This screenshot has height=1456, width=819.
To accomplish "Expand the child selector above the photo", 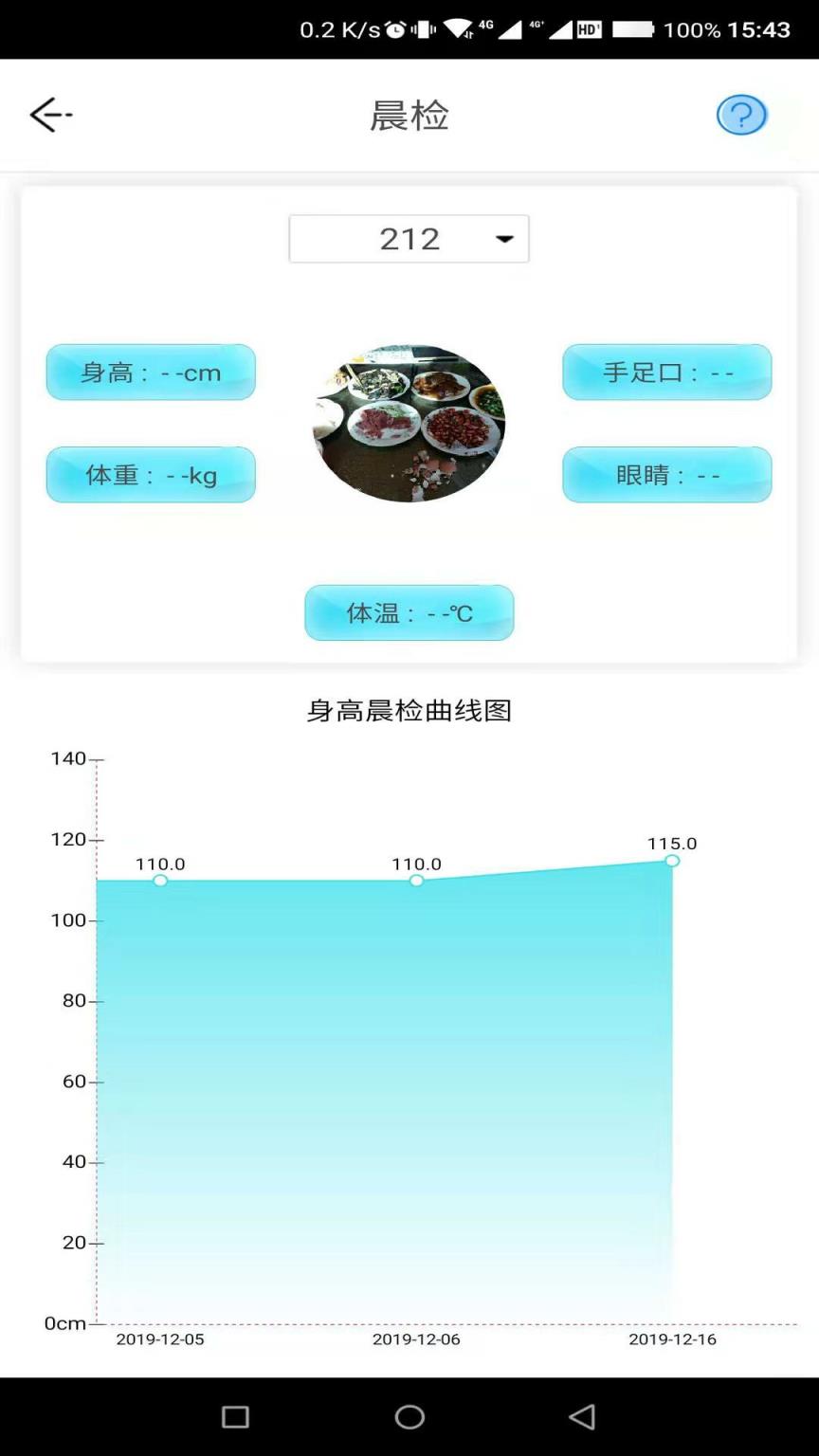I will point(409,239).
